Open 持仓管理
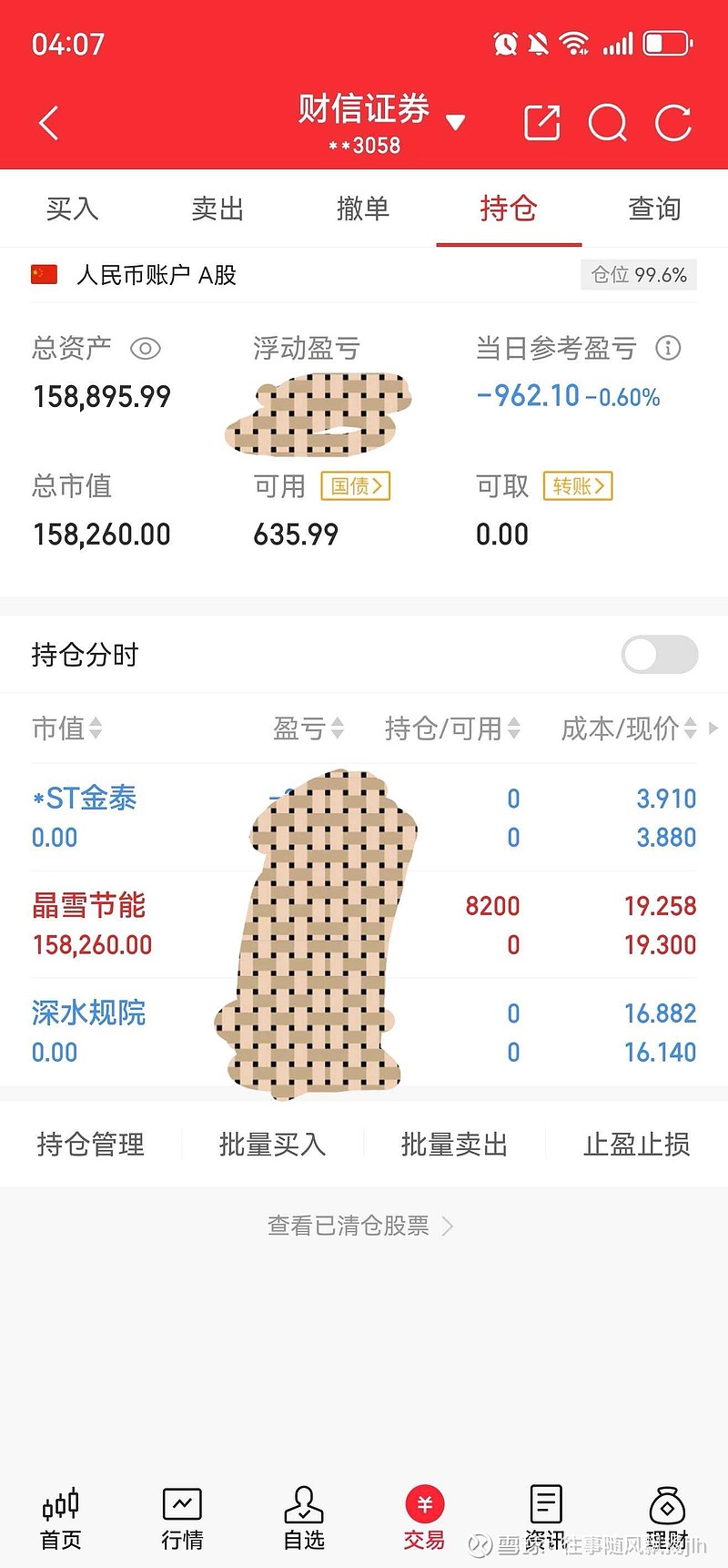The image size is (728, 1568). (x=91, y=1144)
